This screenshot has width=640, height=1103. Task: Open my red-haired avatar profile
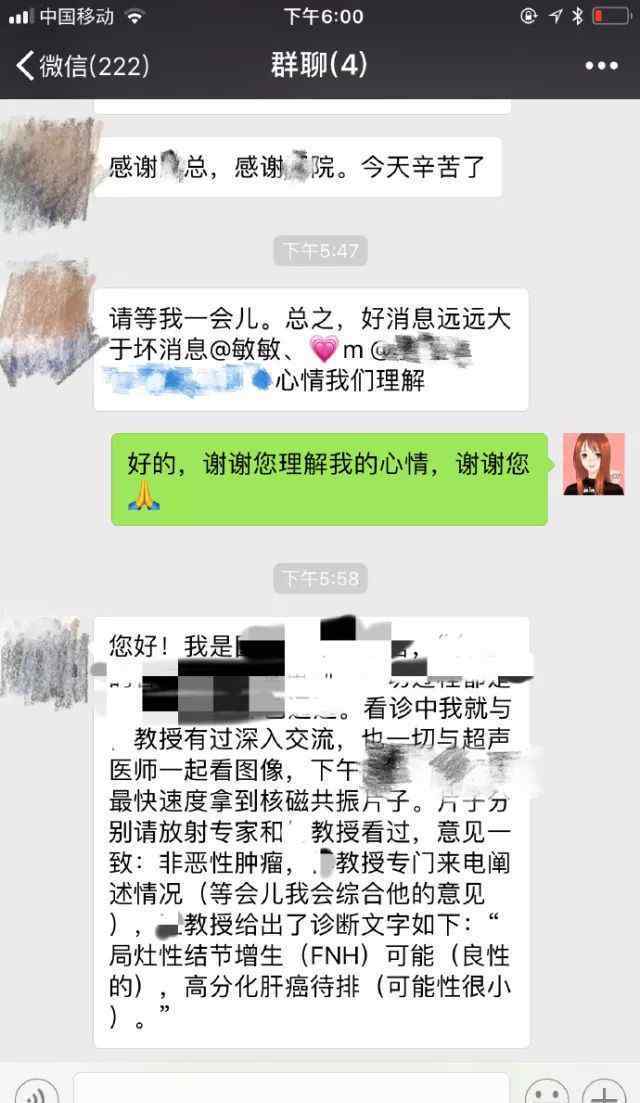[x=594, y=464]
